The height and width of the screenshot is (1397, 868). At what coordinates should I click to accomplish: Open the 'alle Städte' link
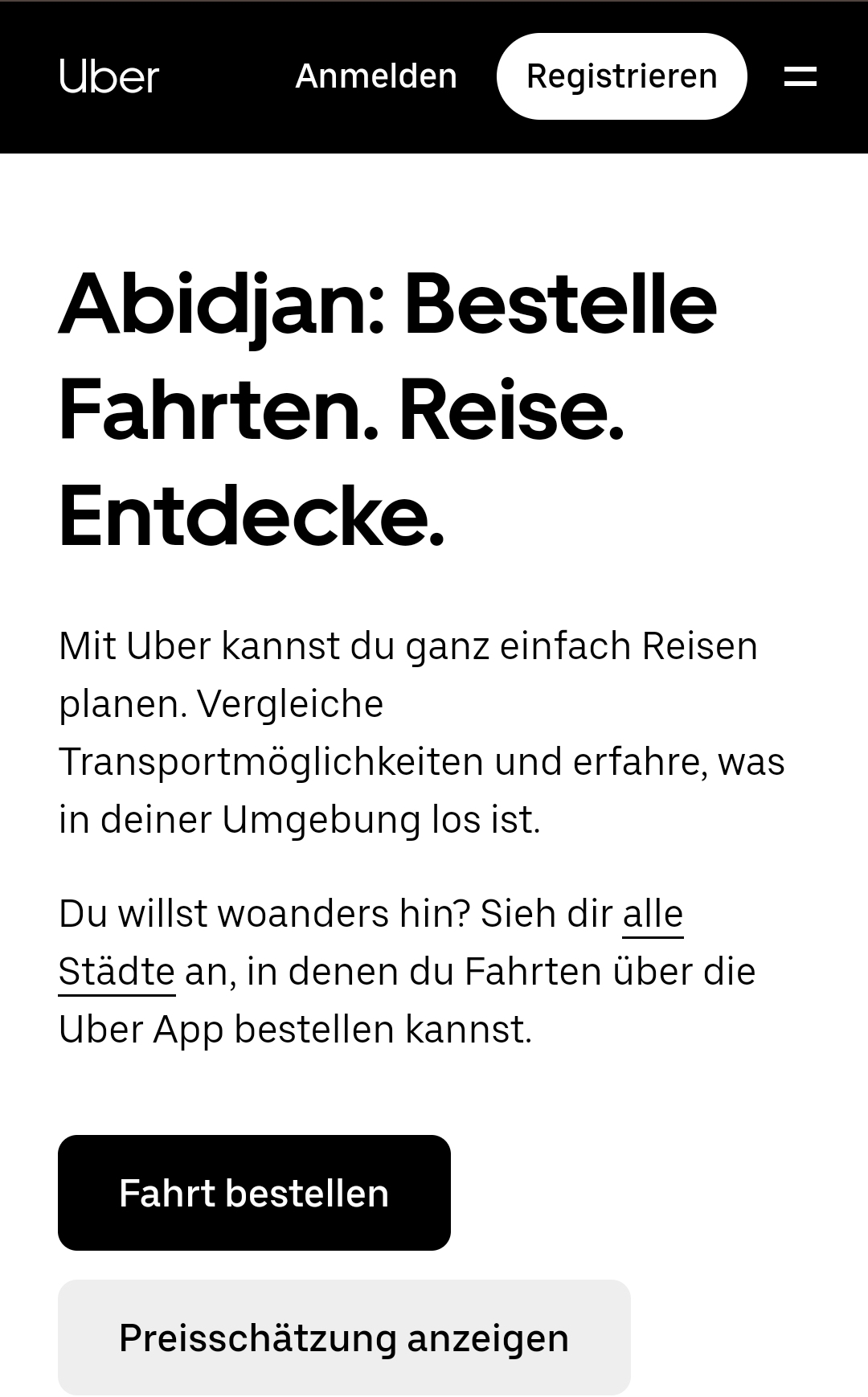point(652,915)
